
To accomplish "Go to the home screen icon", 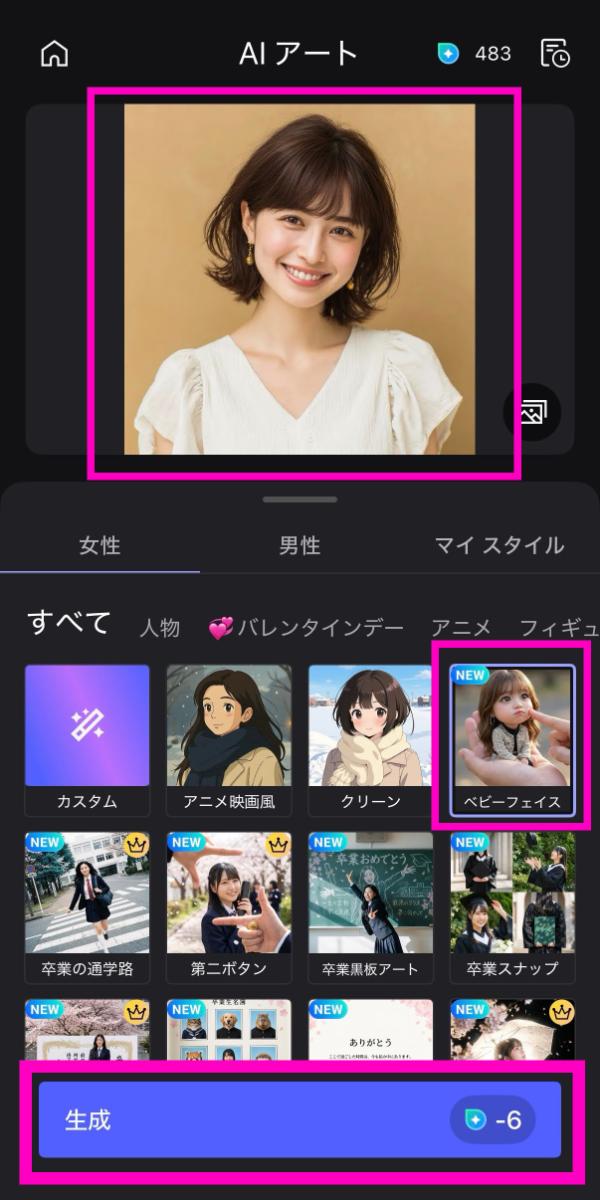I will pyautogui.click(x=54, y=54).
